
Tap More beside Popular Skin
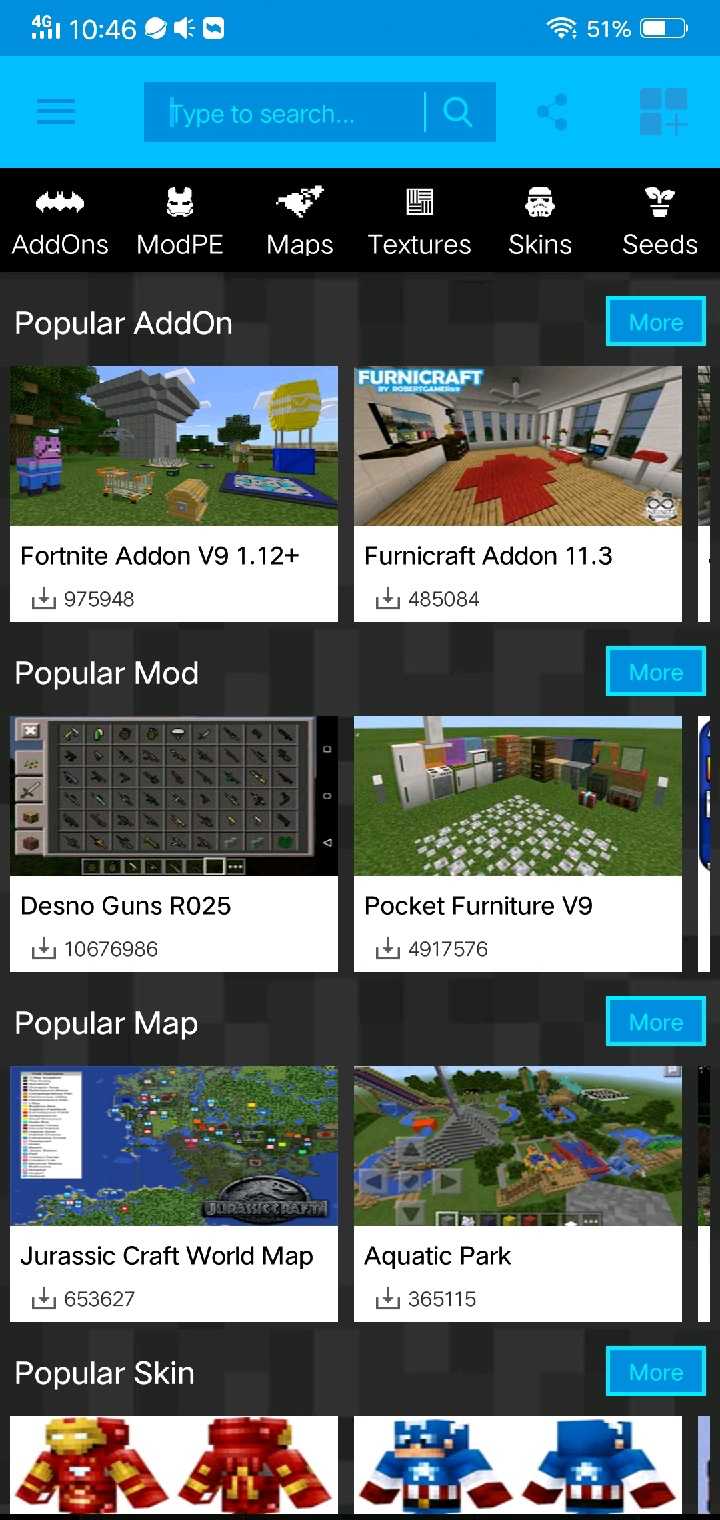(656, 1372)
